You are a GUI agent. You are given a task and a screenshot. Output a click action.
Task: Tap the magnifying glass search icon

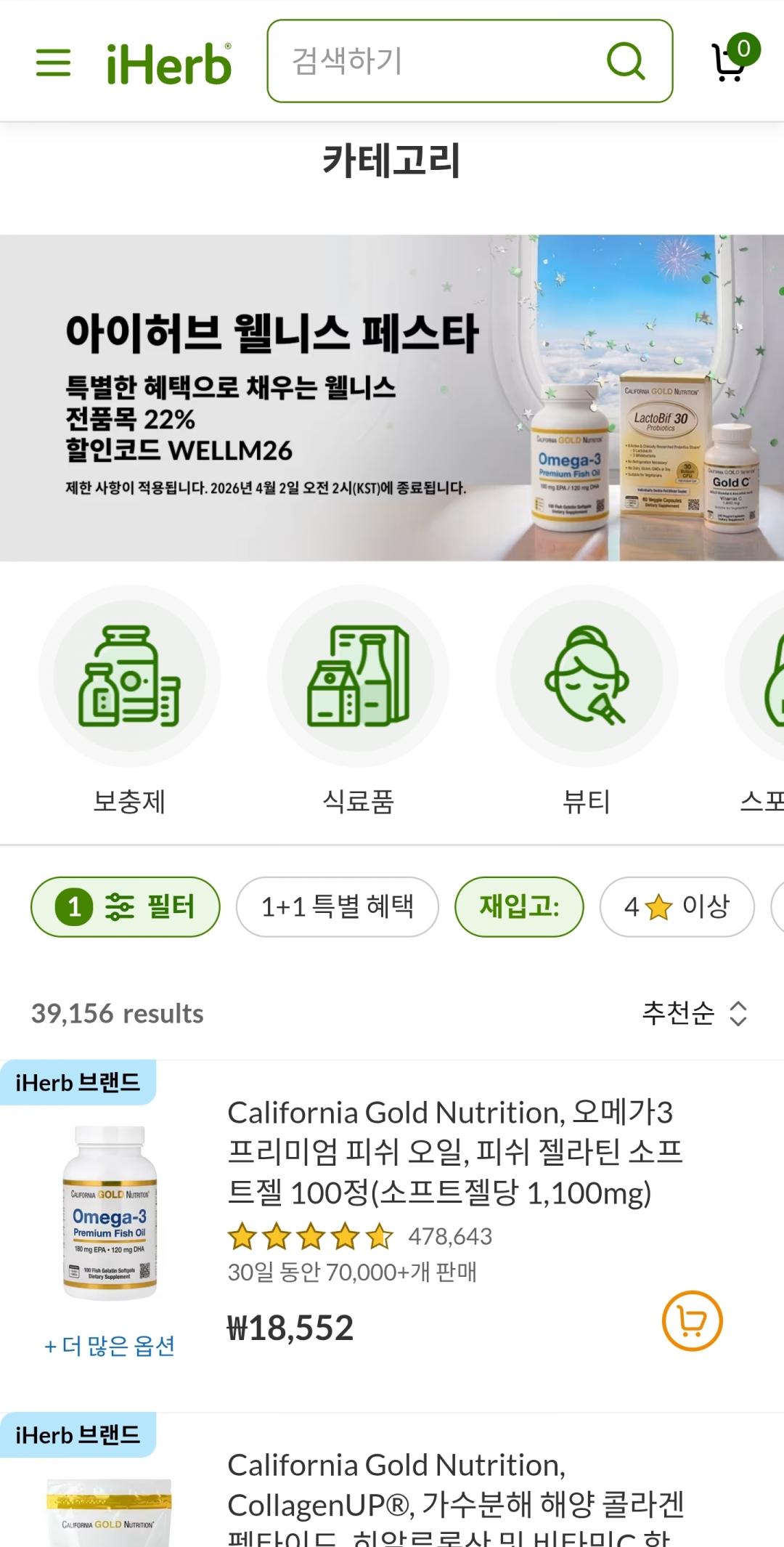(x=625, y=61)
